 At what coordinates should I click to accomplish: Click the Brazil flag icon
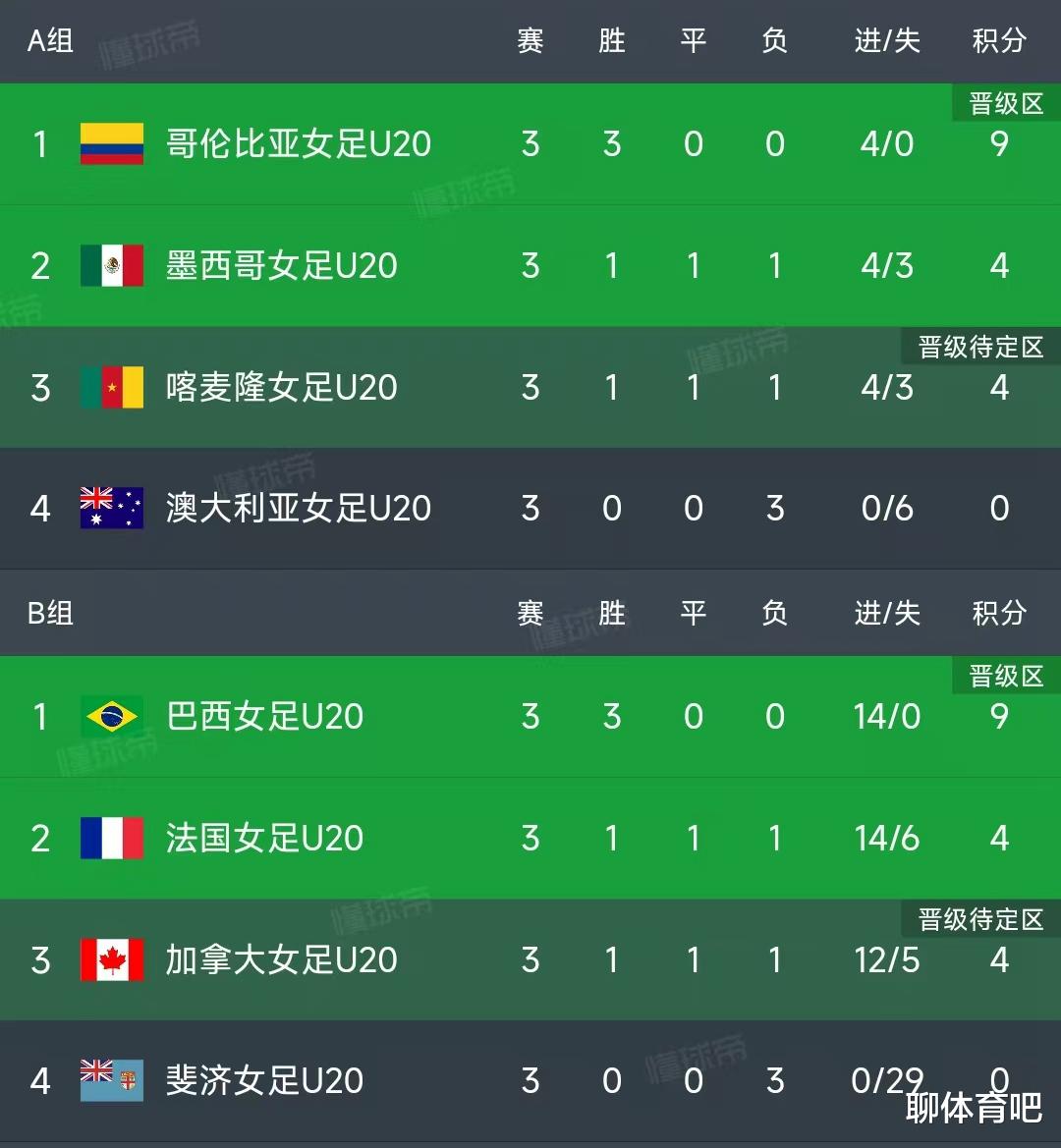[x=111, y=717]
